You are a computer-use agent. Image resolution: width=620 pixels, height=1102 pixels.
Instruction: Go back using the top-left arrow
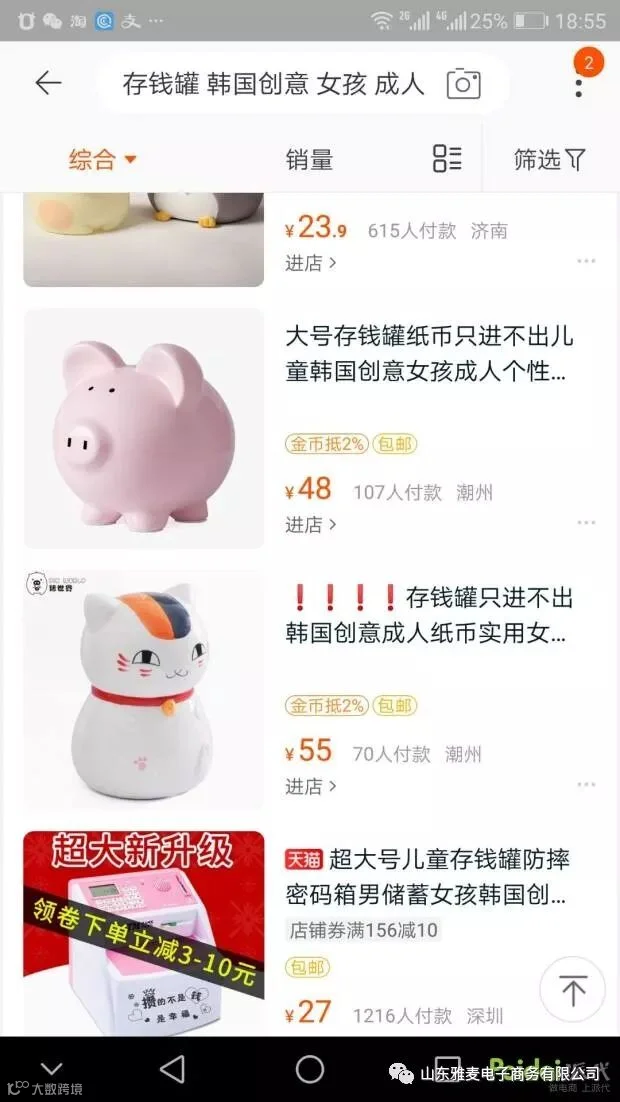click(x=49, y=83)
